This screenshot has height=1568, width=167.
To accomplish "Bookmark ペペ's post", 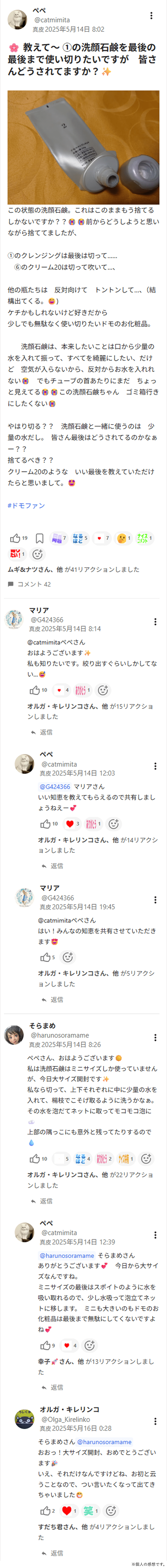I will point(39,538).
